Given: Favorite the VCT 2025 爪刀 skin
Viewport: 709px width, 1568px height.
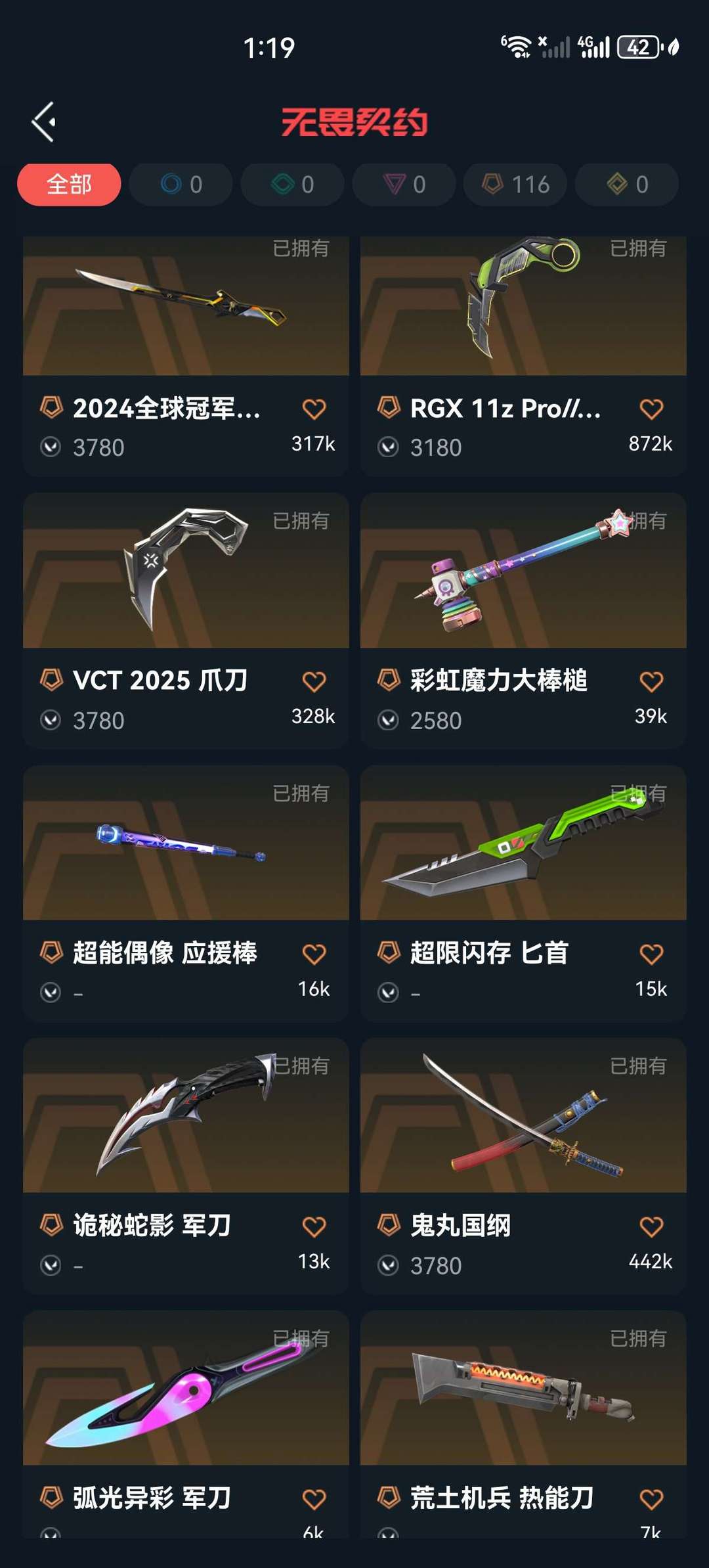Looking at the screenshot, I should click(x=314, y=682).
